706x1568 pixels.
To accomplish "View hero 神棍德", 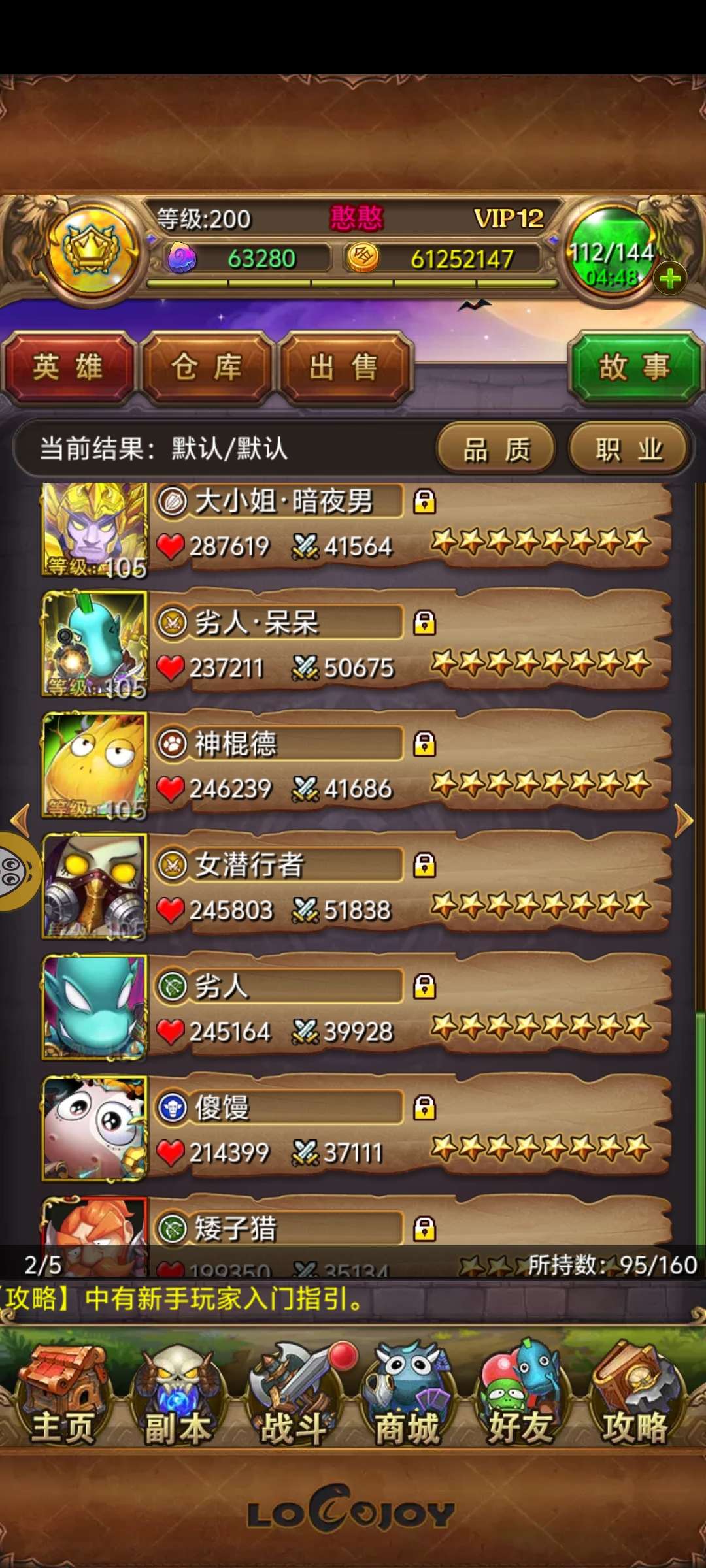I will [x=353, y=766].
